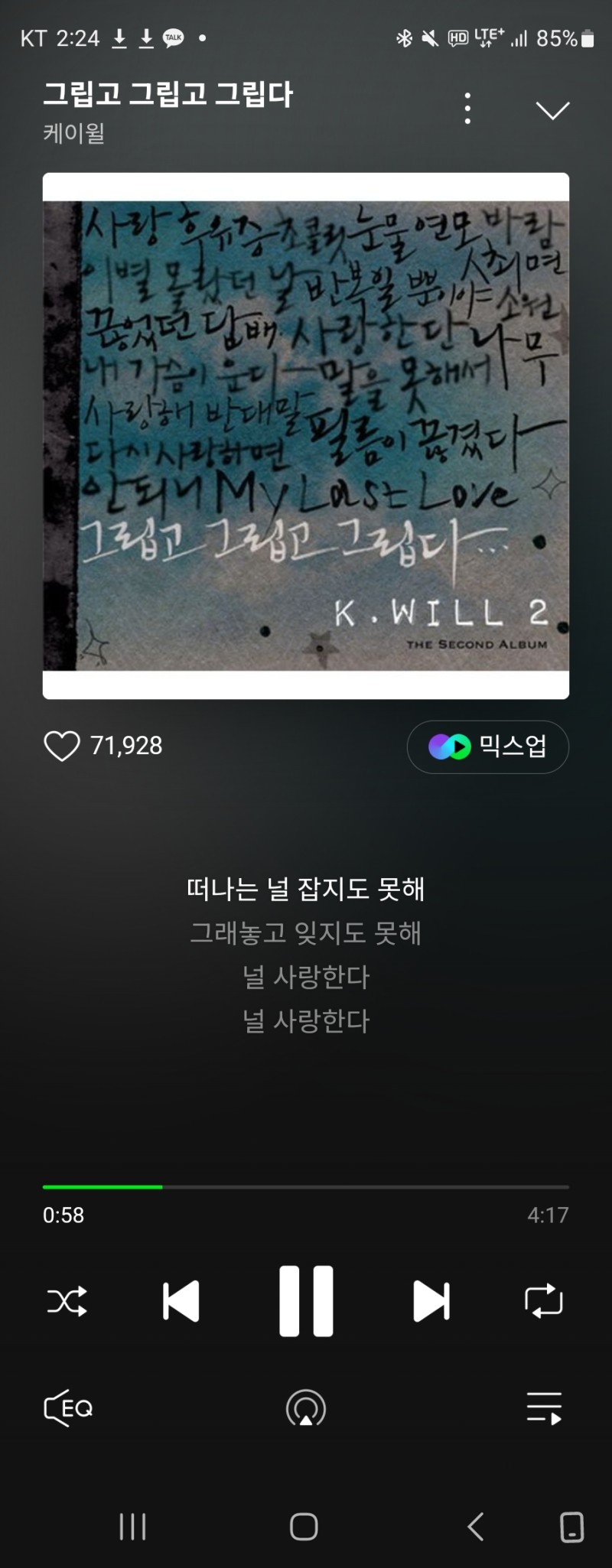Toggle shuffle playback
Image resolution: width=612 pixels, height=1568 pixels.
coord(67,1301)
